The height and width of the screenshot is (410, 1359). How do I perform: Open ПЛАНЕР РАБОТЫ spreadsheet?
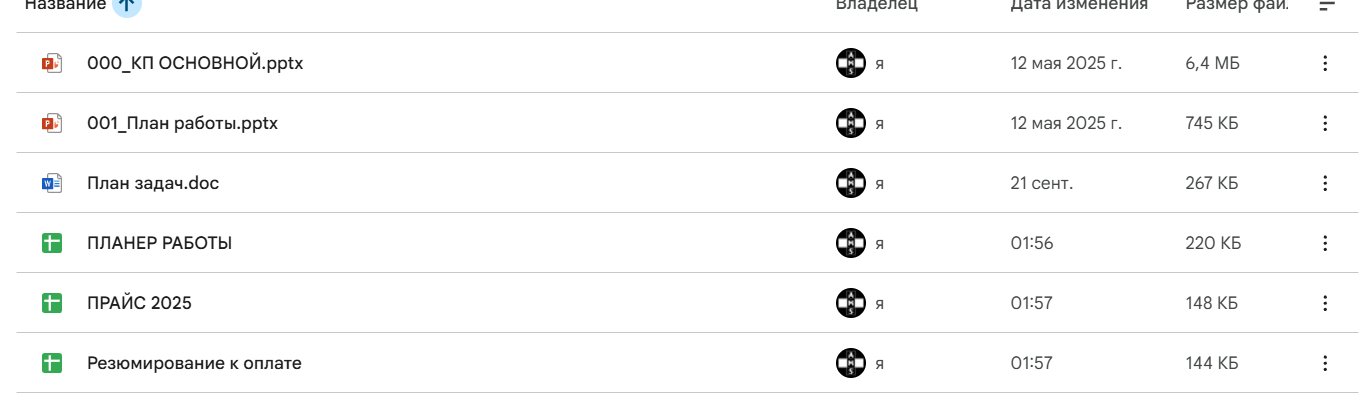point(160,243)
